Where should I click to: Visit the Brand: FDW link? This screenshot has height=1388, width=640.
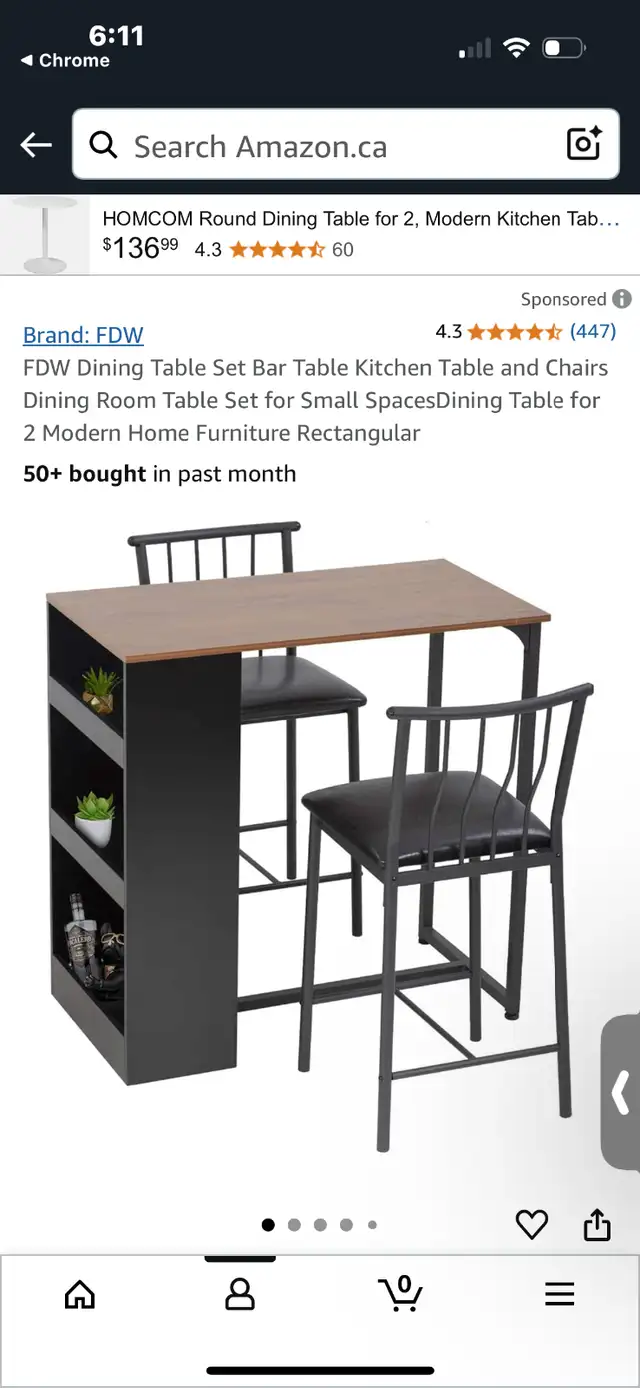[83, 335]
